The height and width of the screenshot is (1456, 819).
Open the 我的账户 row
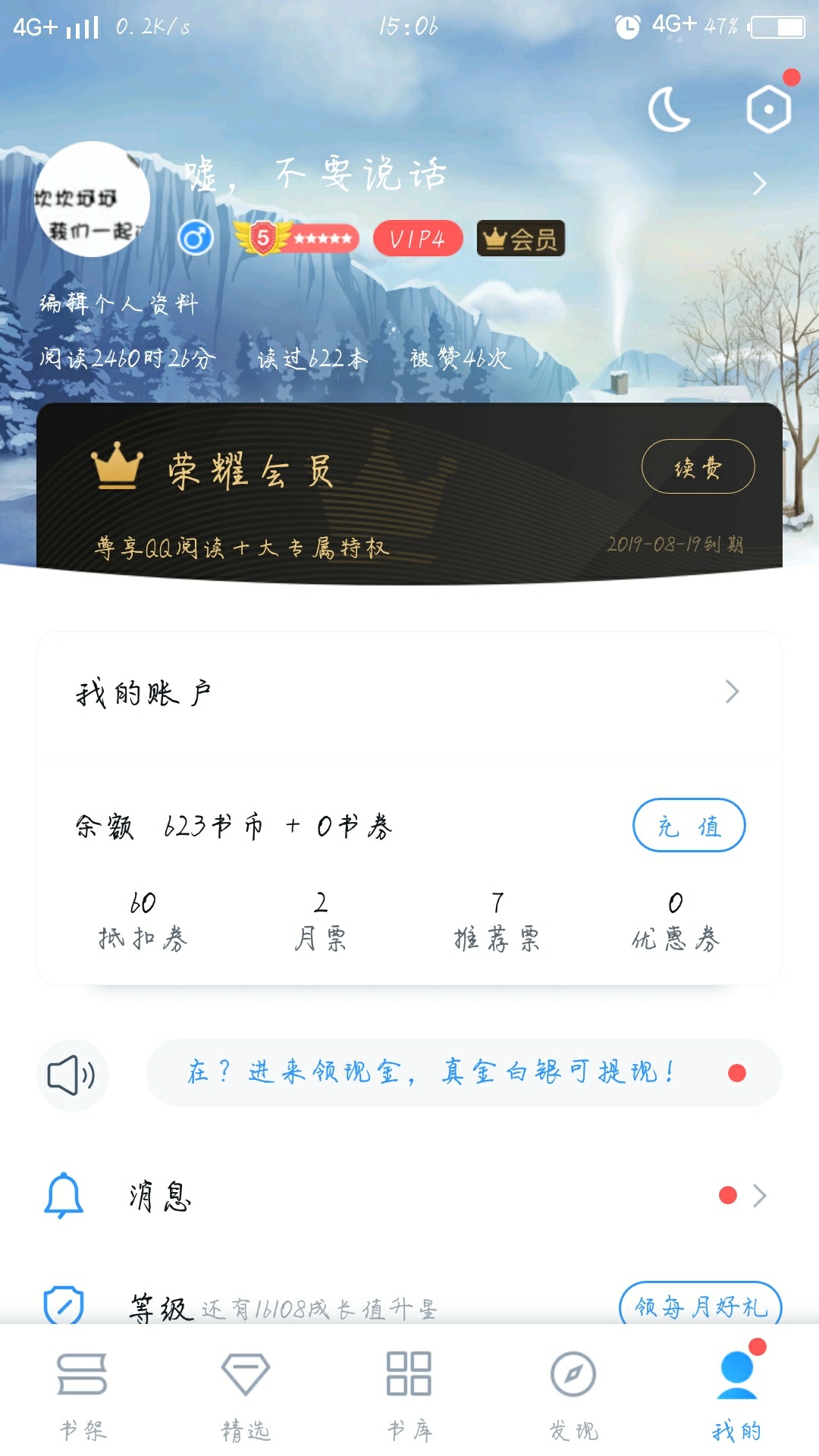click(409, 693)
